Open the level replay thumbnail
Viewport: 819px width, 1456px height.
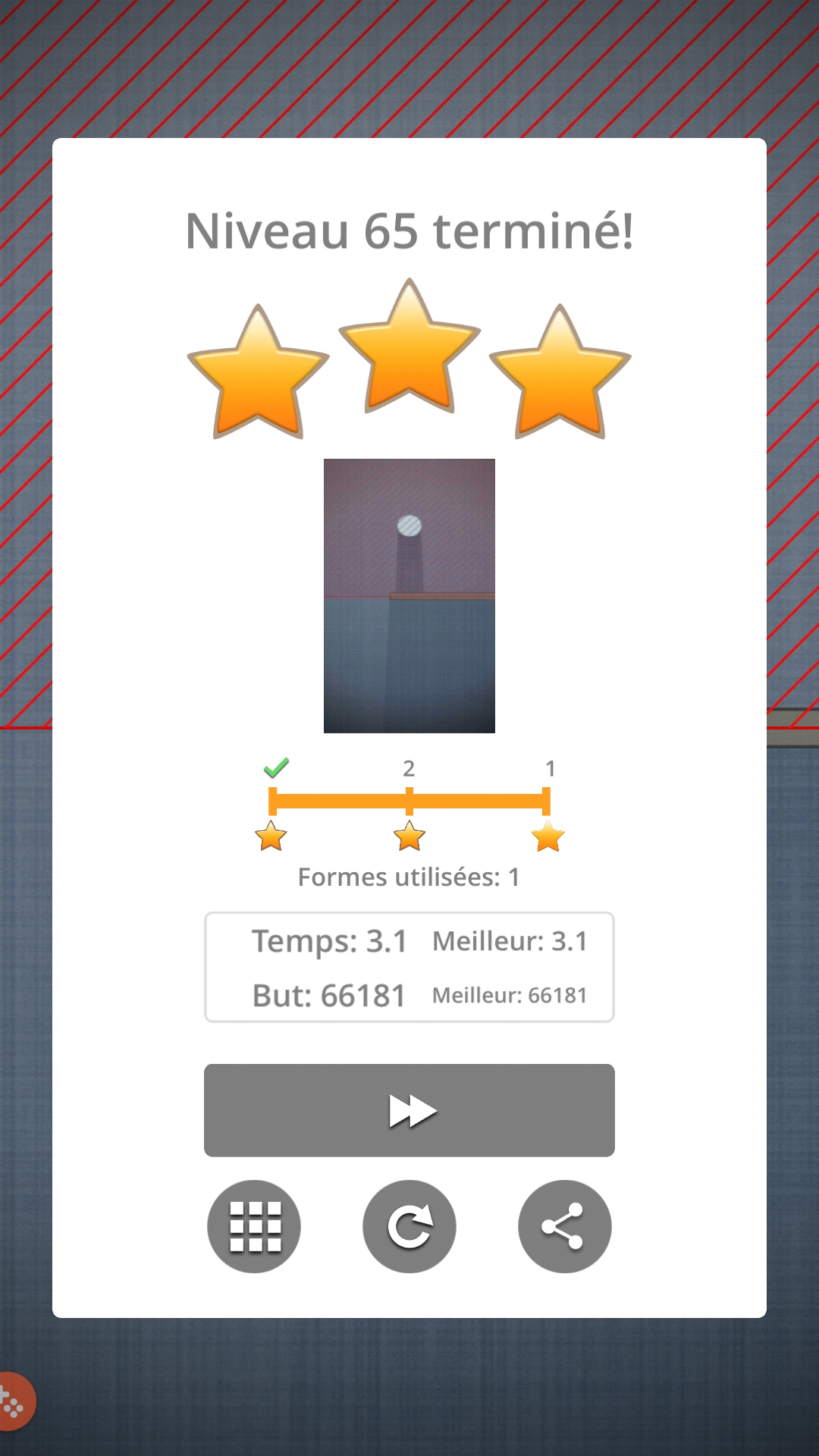click(x=409, y=596)
